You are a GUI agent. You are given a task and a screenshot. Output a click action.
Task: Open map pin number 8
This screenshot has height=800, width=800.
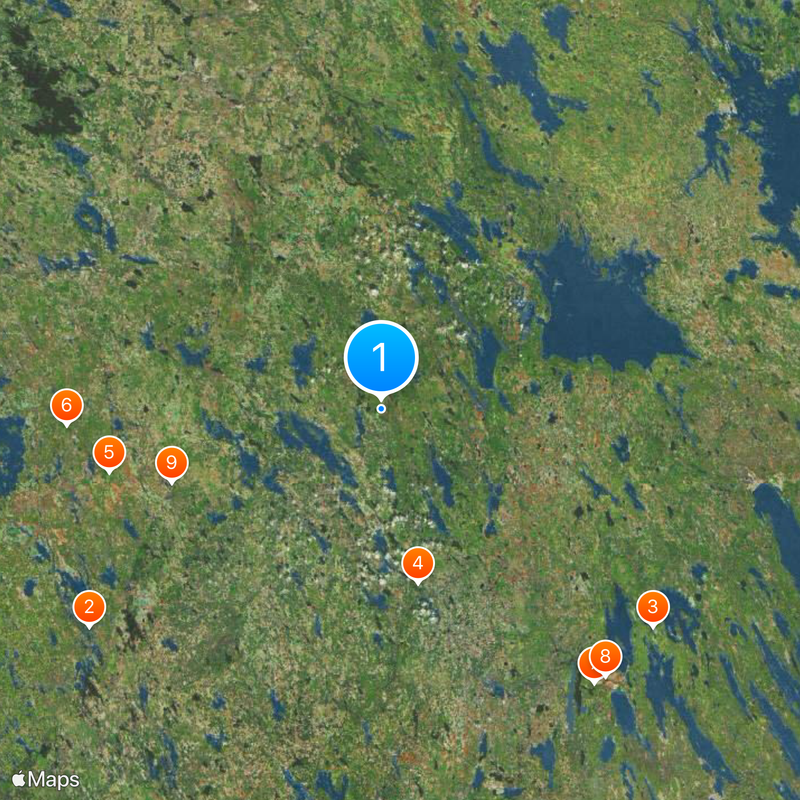606,657
